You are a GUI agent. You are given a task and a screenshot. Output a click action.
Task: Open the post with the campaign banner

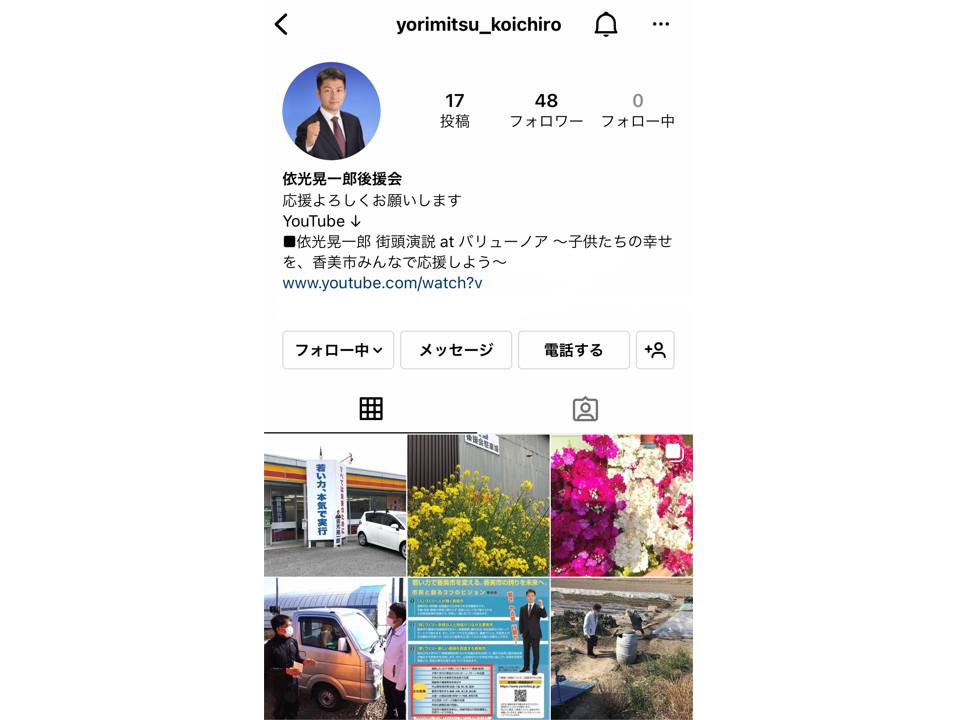[x=334, y=505]
